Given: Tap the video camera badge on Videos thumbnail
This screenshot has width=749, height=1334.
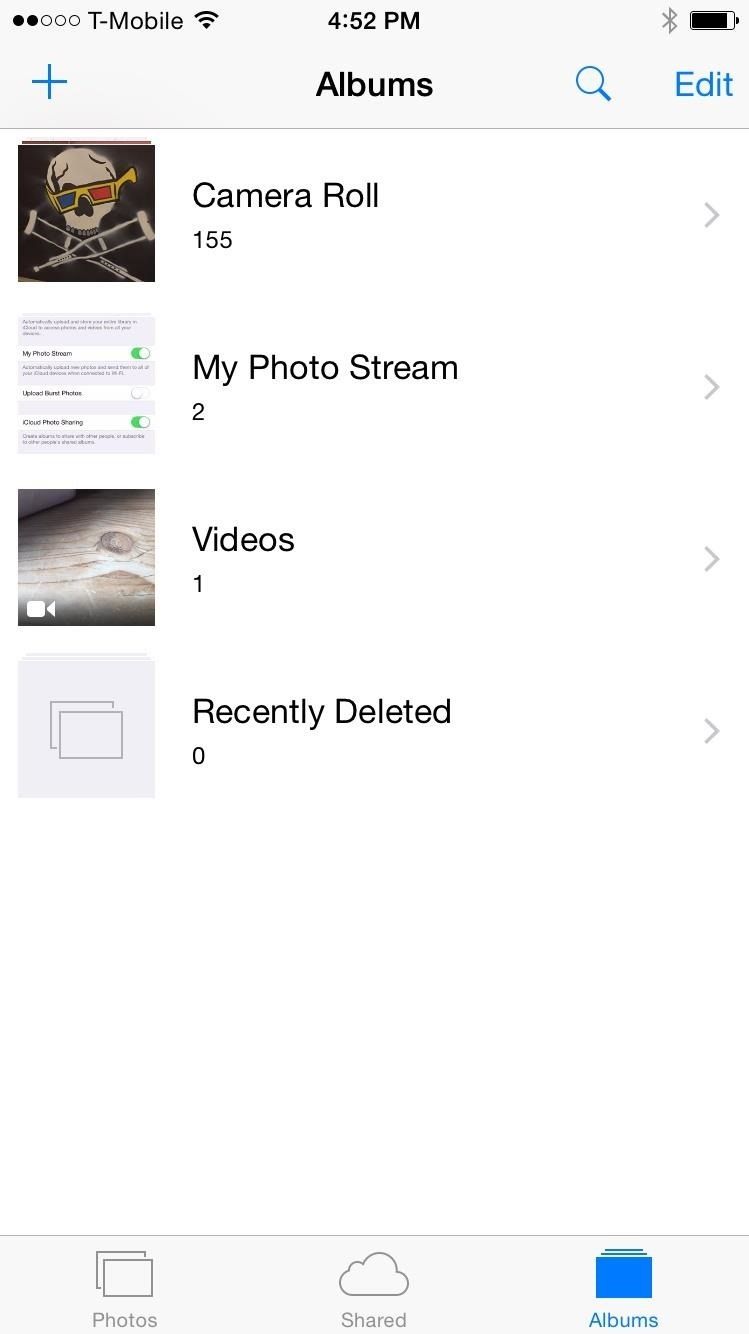Looking at the screenshot, I should tap(41, 608).
